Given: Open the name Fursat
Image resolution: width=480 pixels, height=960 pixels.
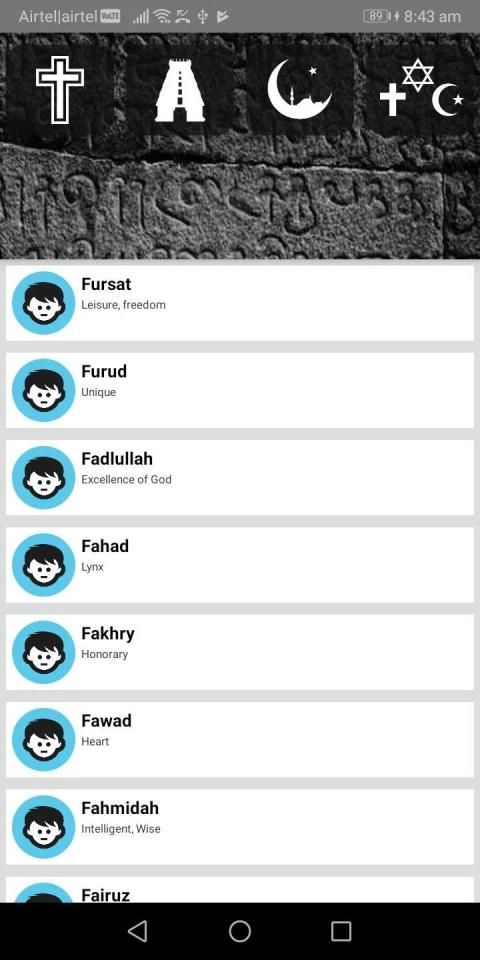Looking at the screenshot, I should click(240, 303).
